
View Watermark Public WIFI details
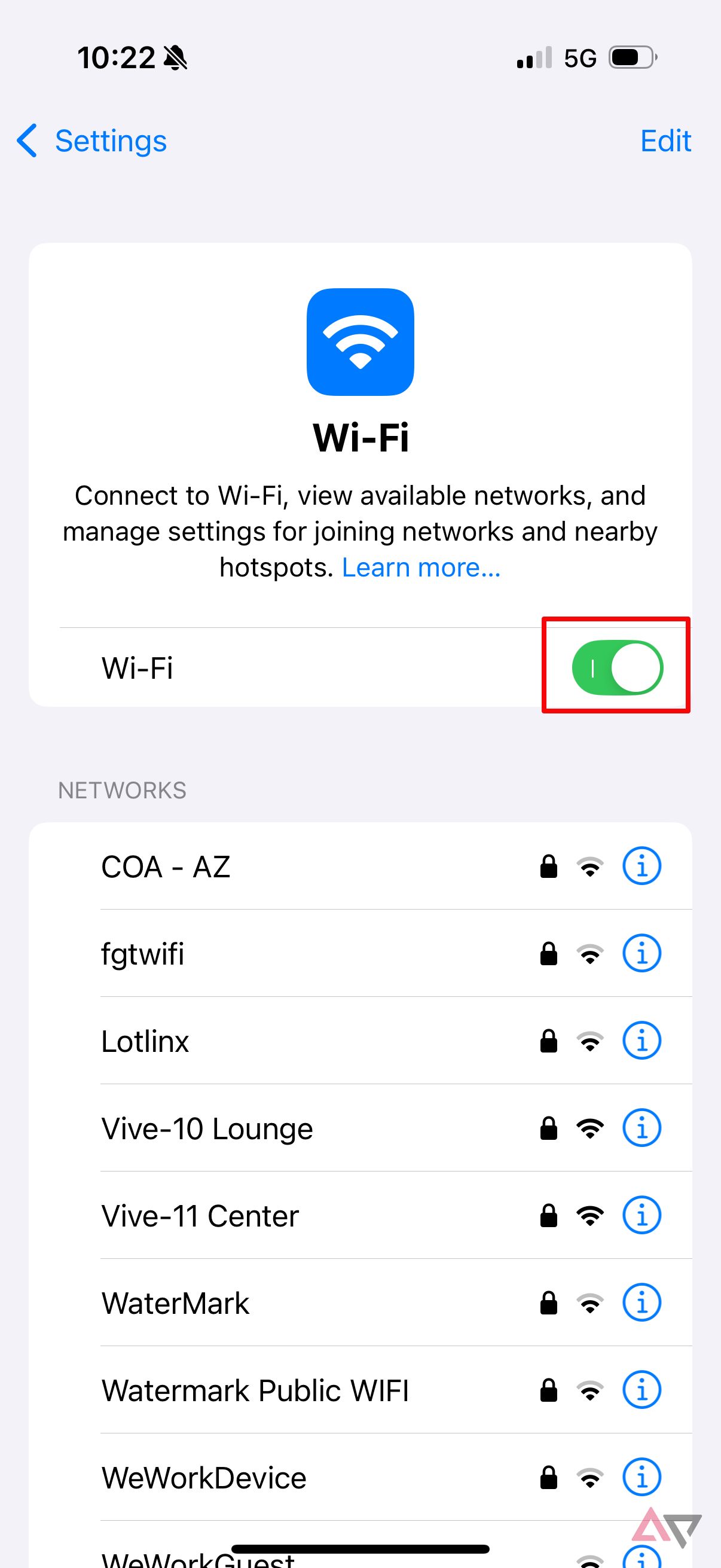click(641, 1390)
